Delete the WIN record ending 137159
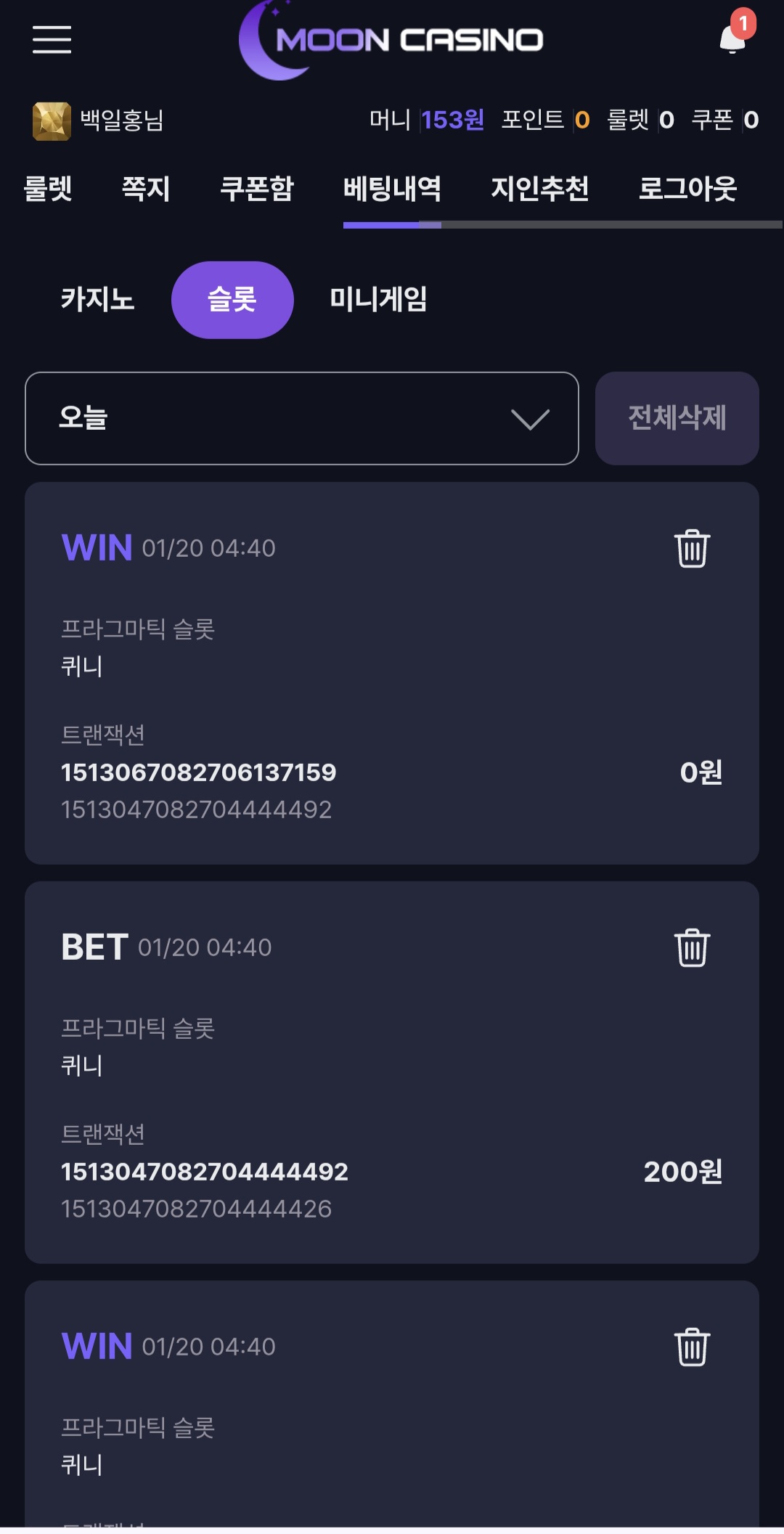 (x=692, y=548)
